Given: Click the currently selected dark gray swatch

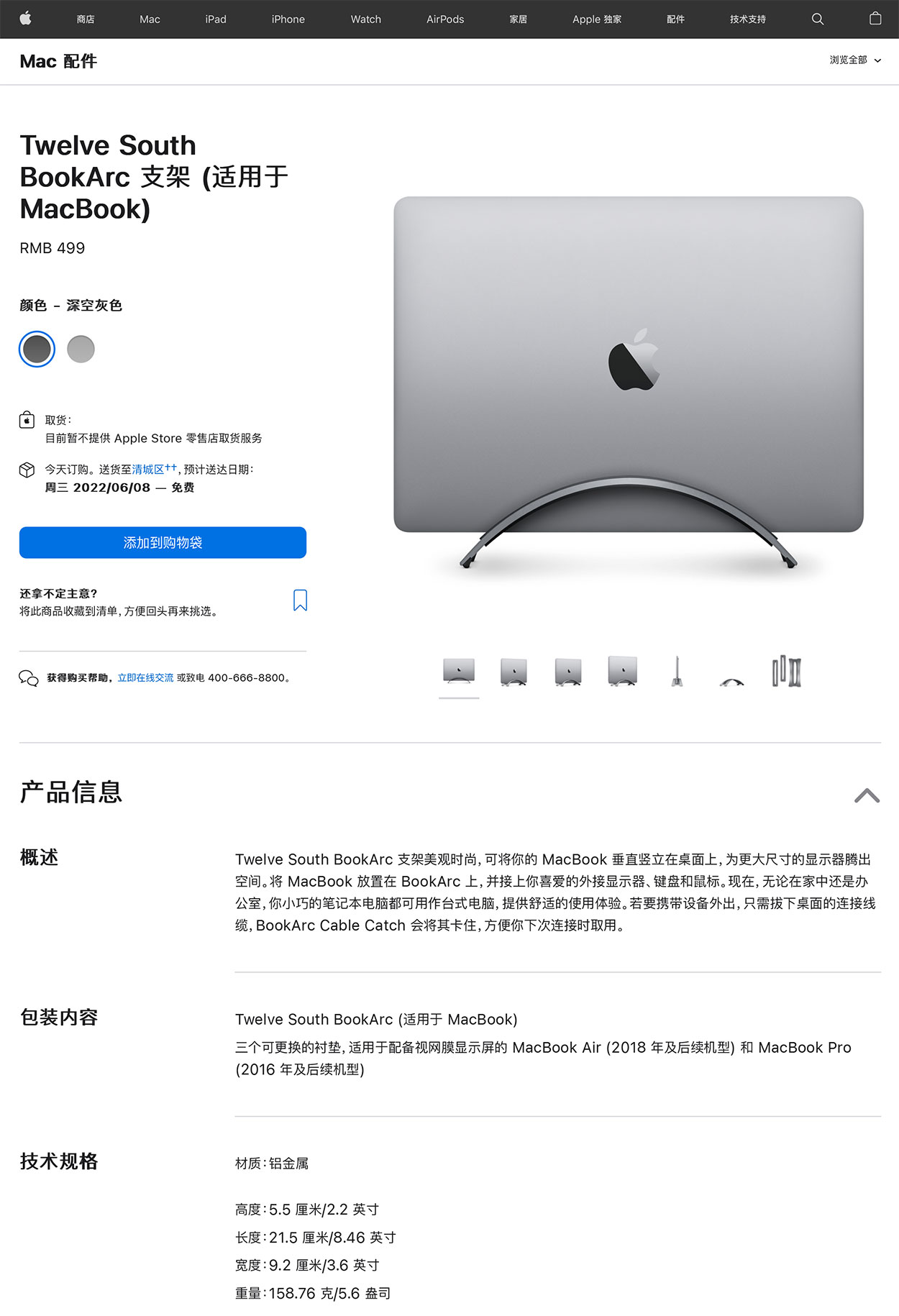Looking at the screenshot, I should coord(37,349).
